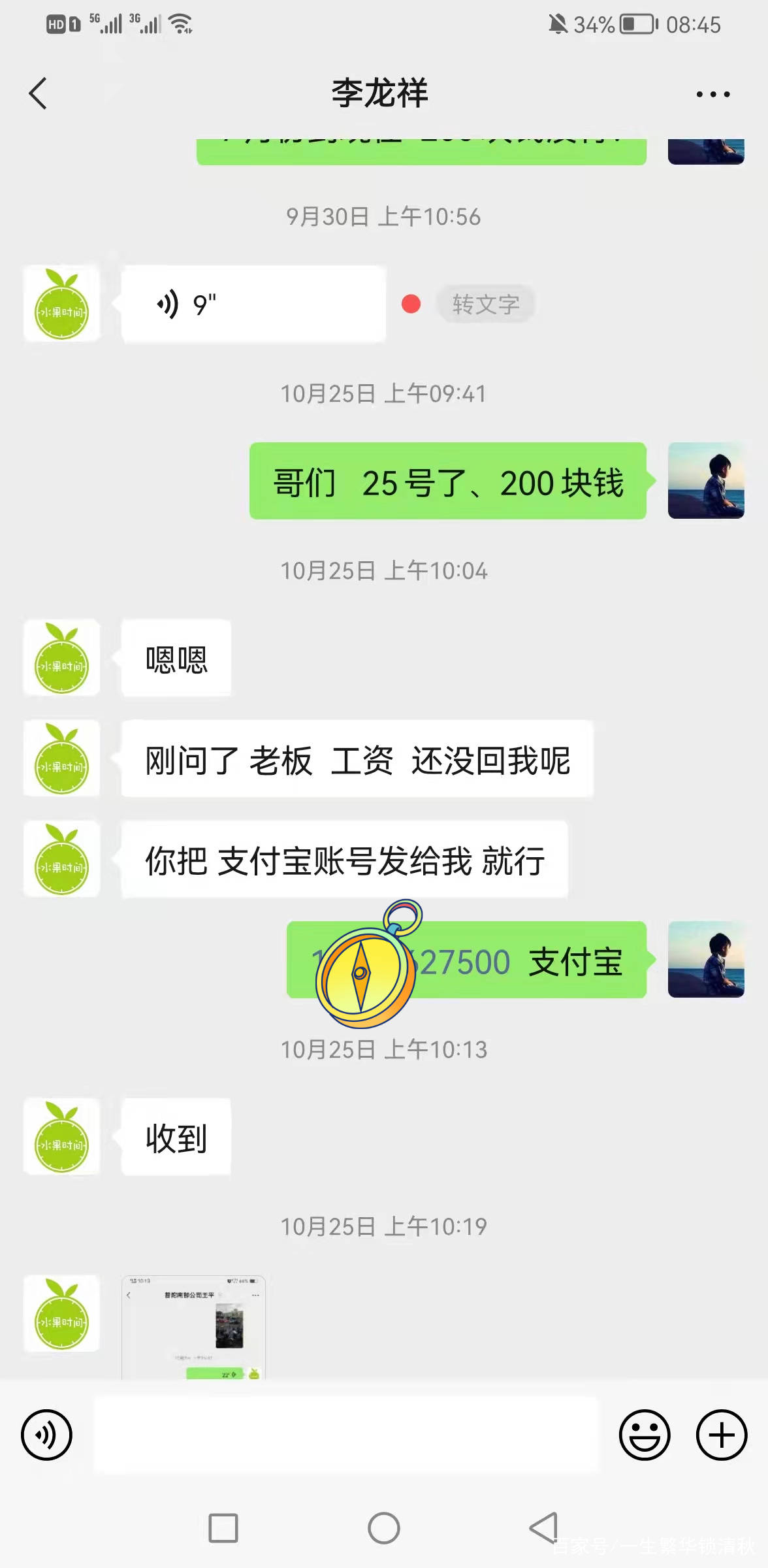Tap 转文字 to transcribe the voice message
The image size is (768, 1568).
(x=486, y=304)
